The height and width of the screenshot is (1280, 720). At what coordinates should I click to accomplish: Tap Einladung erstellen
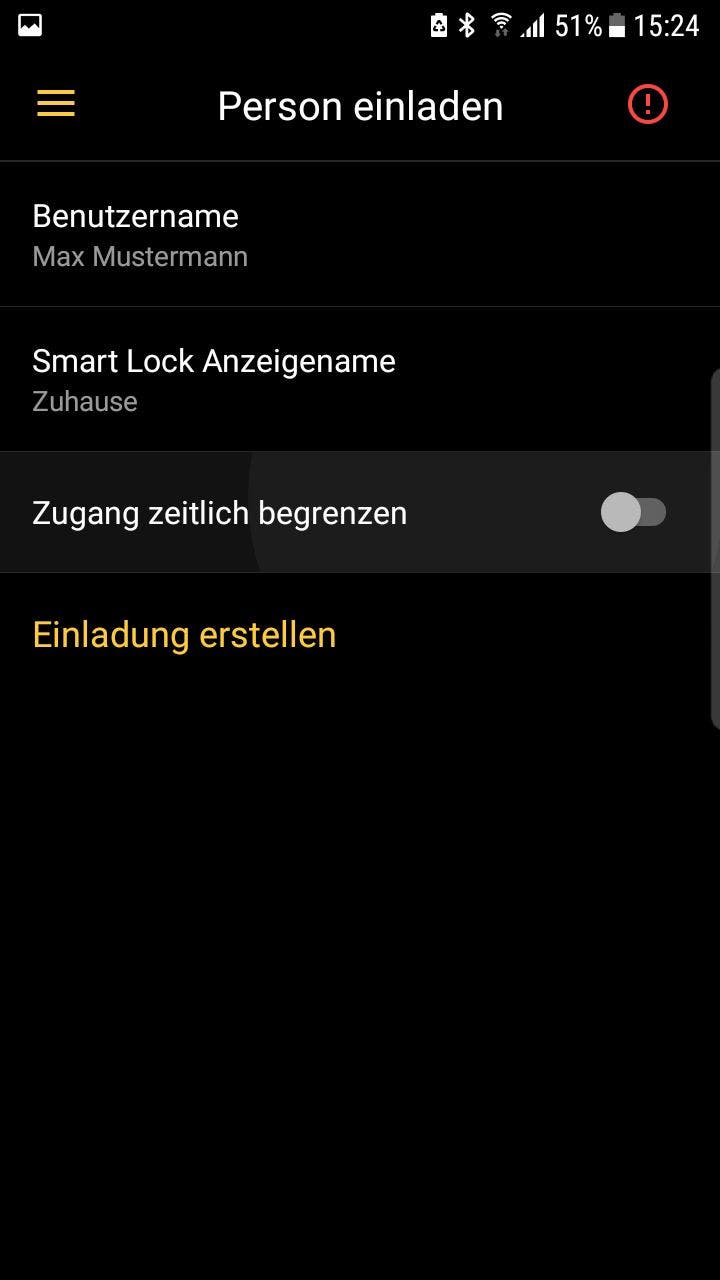[x=184, y=635]
